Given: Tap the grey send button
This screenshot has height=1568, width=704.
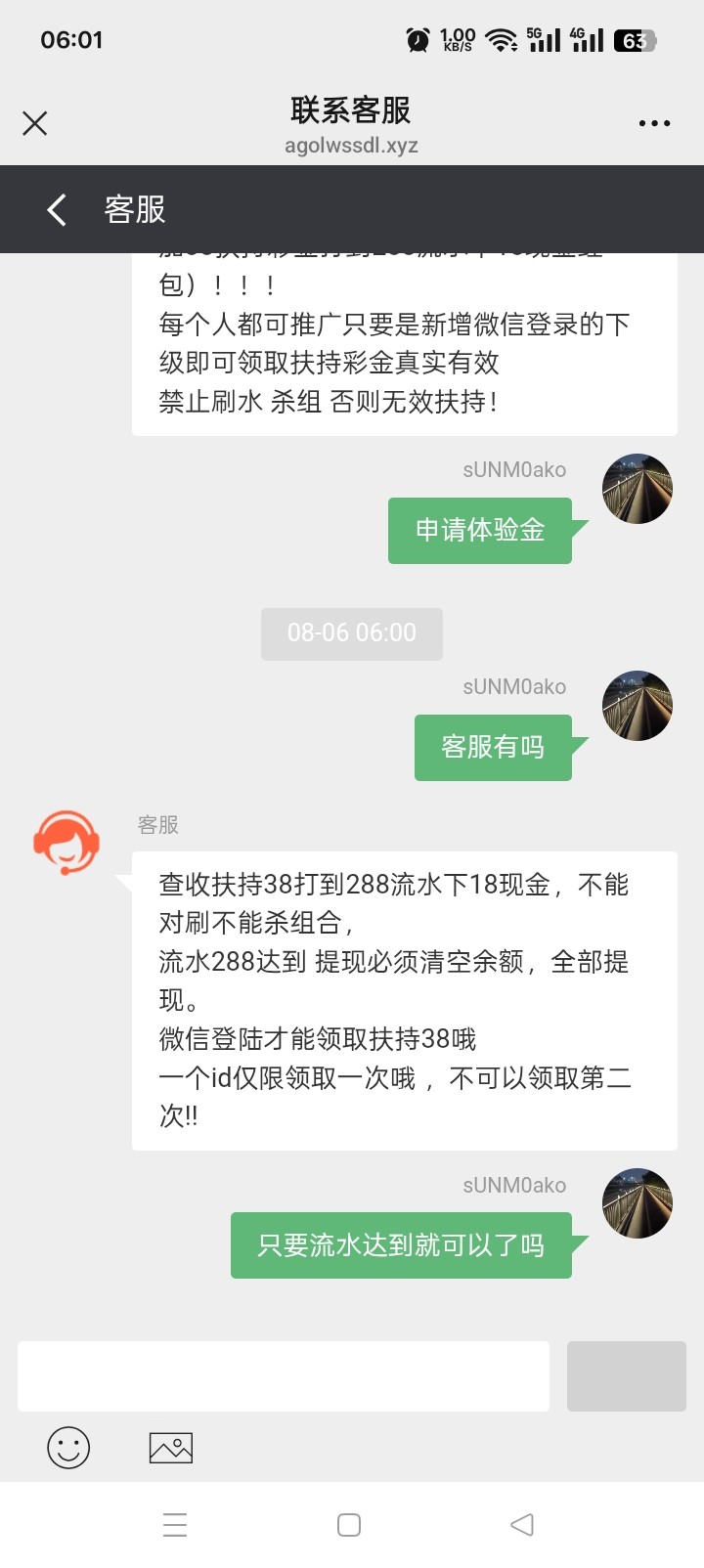Looking at the screenshot, I should coord(627,1376).
